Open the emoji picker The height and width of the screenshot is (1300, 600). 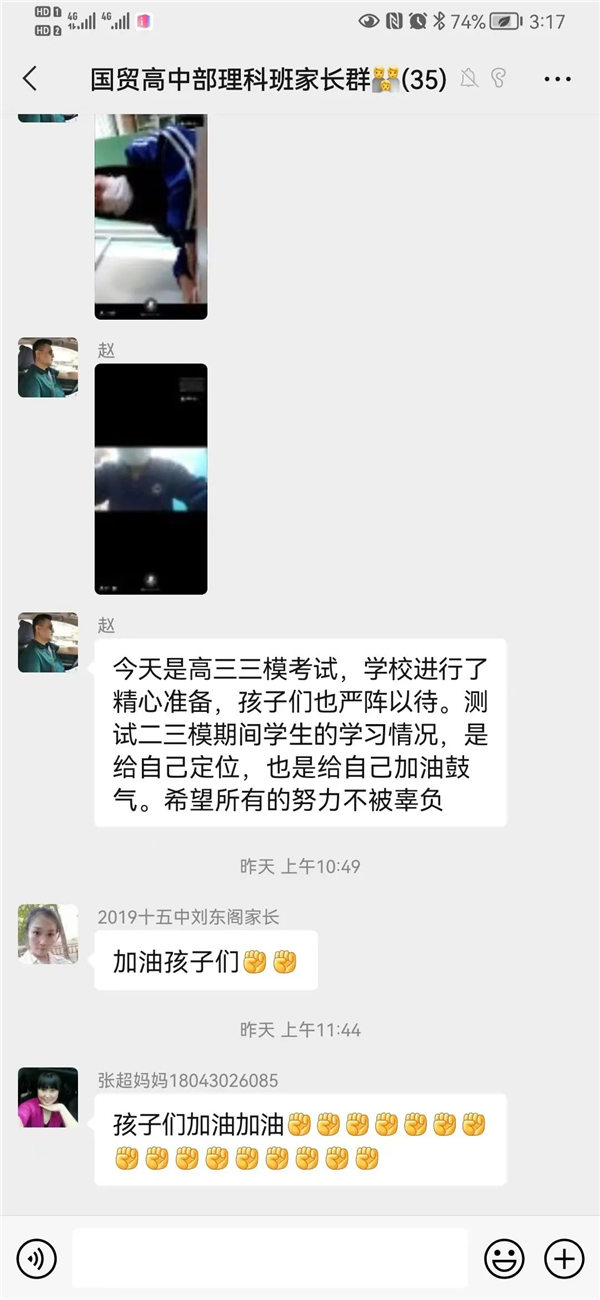[504, 1258]
